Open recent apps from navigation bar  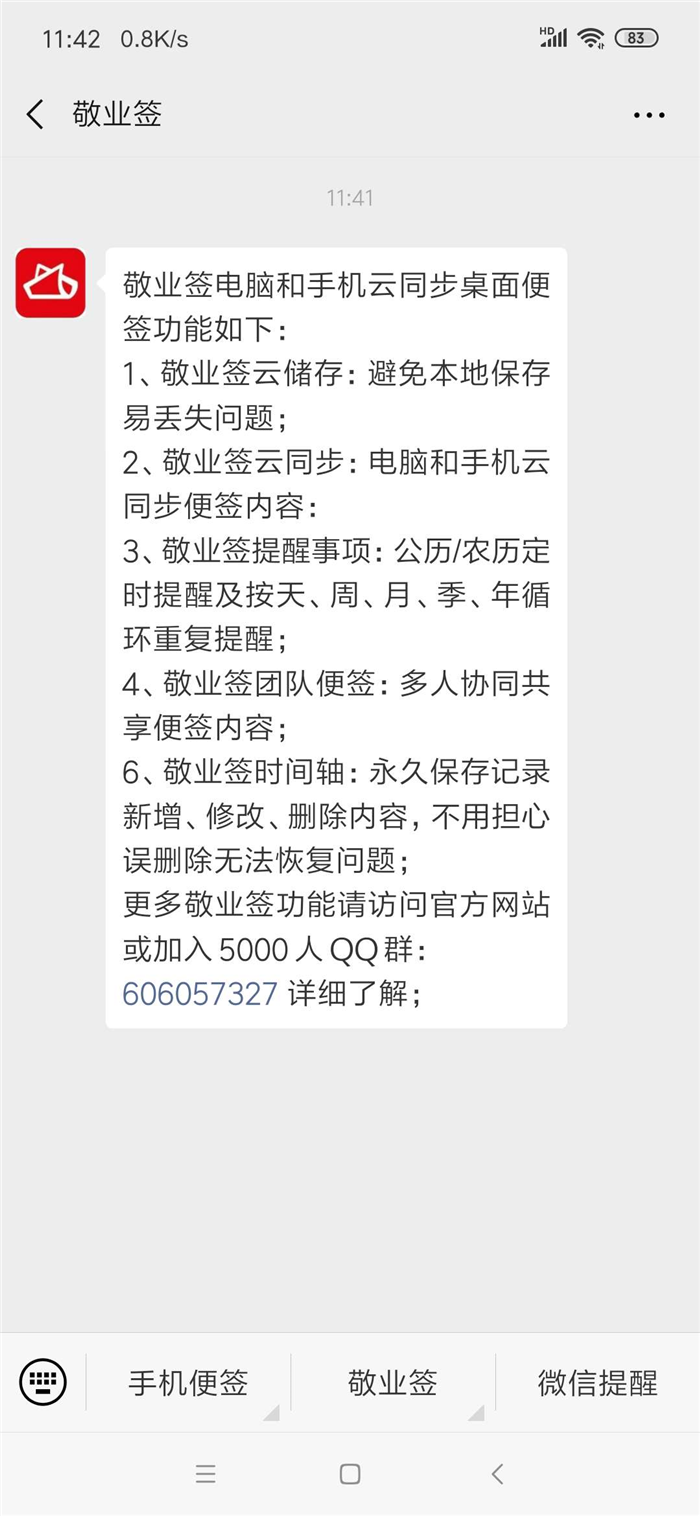click(206, 1473)
